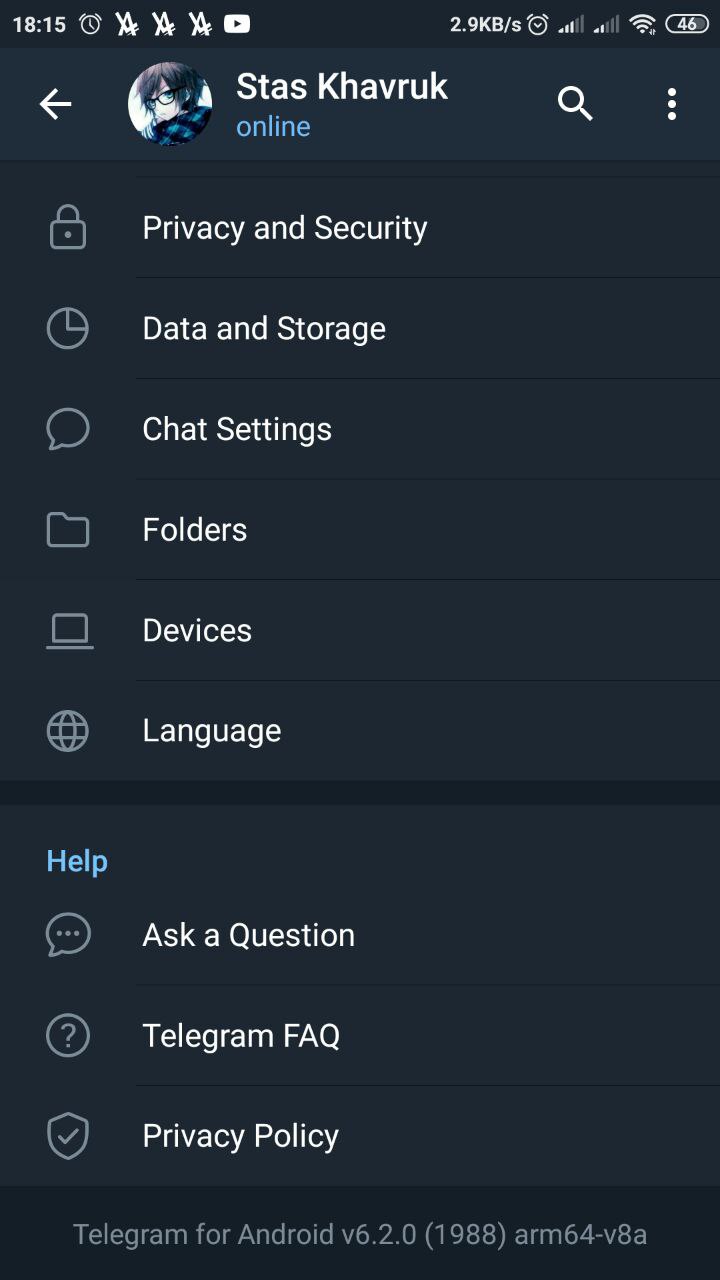Open the three-dot overflow menu
Viewport: 720px width, 1280px height.
(672, 104)
